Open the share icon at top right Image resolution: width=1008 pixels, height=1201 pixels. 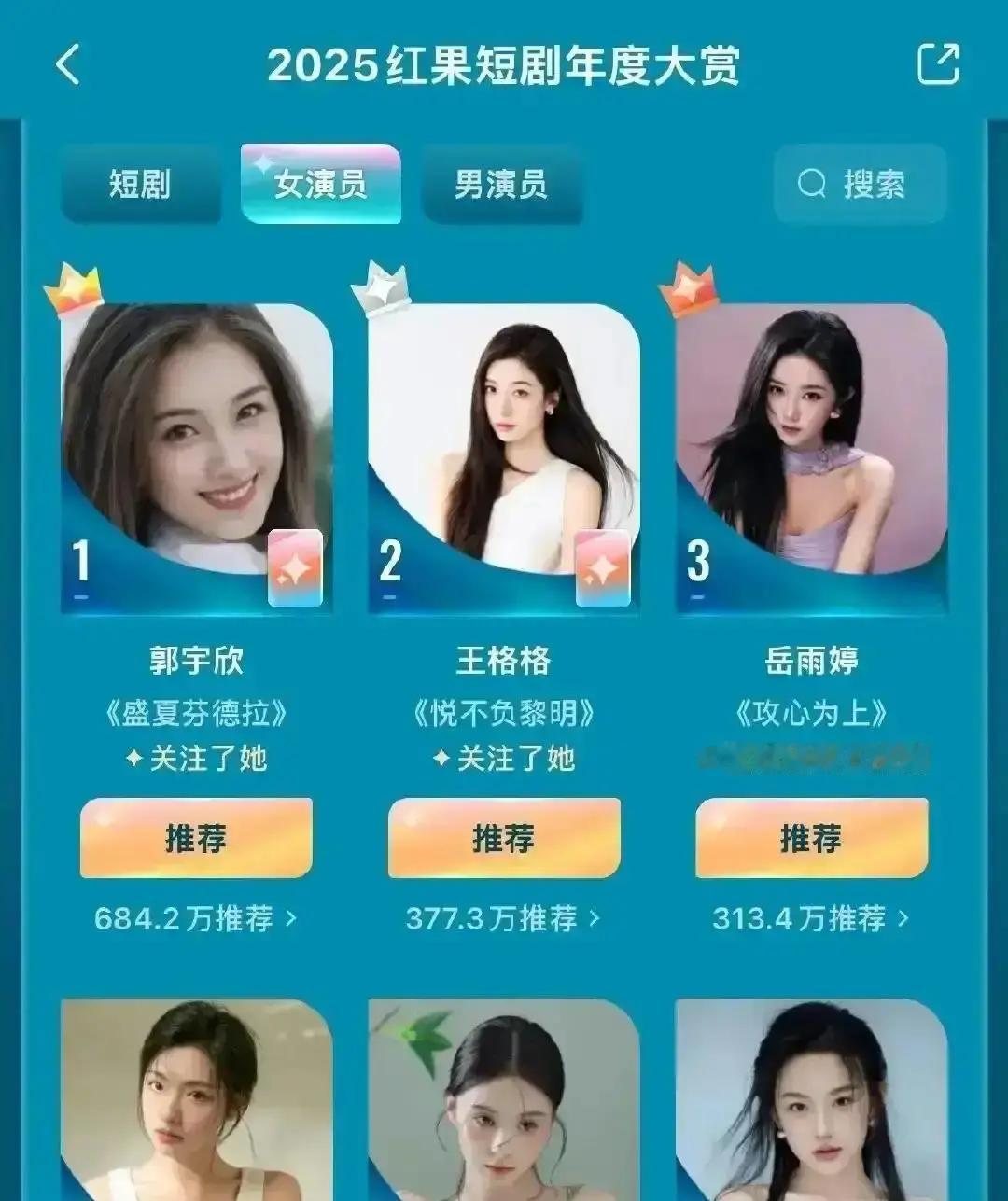(939, 64)
